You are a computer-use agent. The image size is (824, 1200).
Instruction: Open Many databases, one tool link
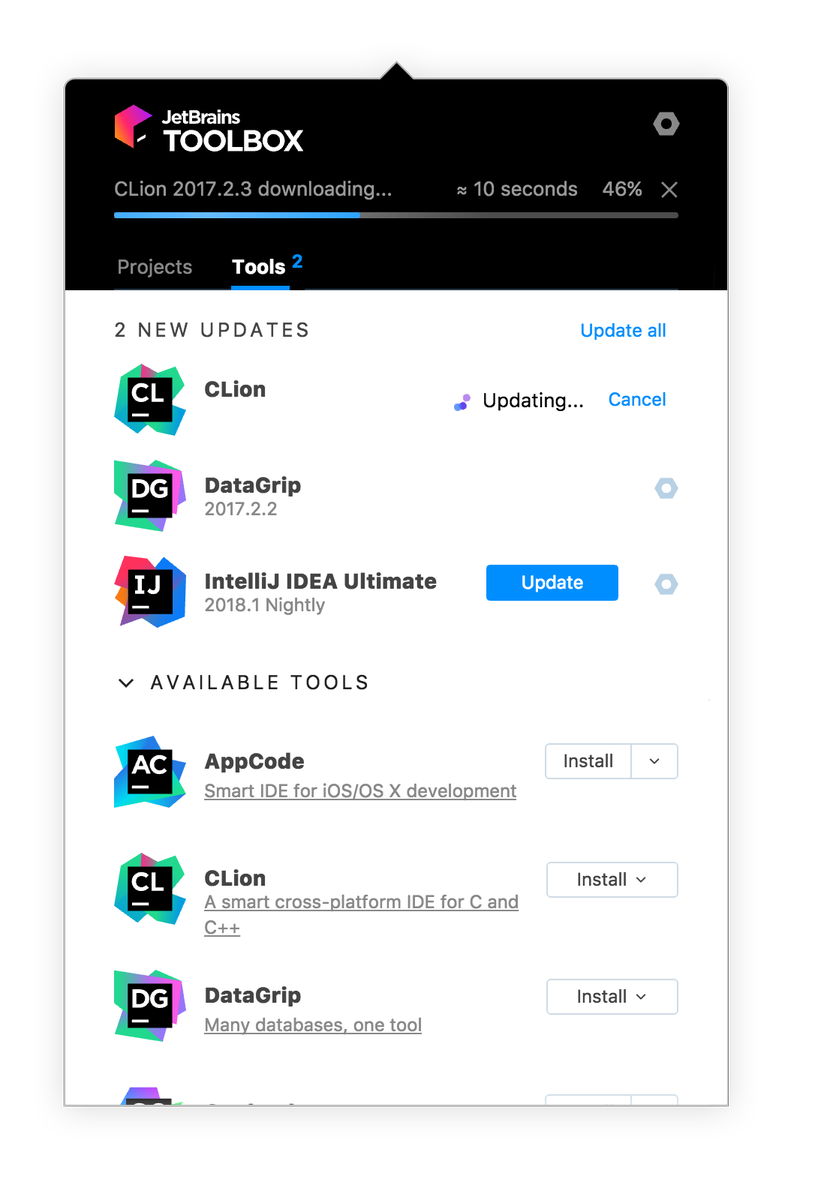click(x=313, y=1025)
